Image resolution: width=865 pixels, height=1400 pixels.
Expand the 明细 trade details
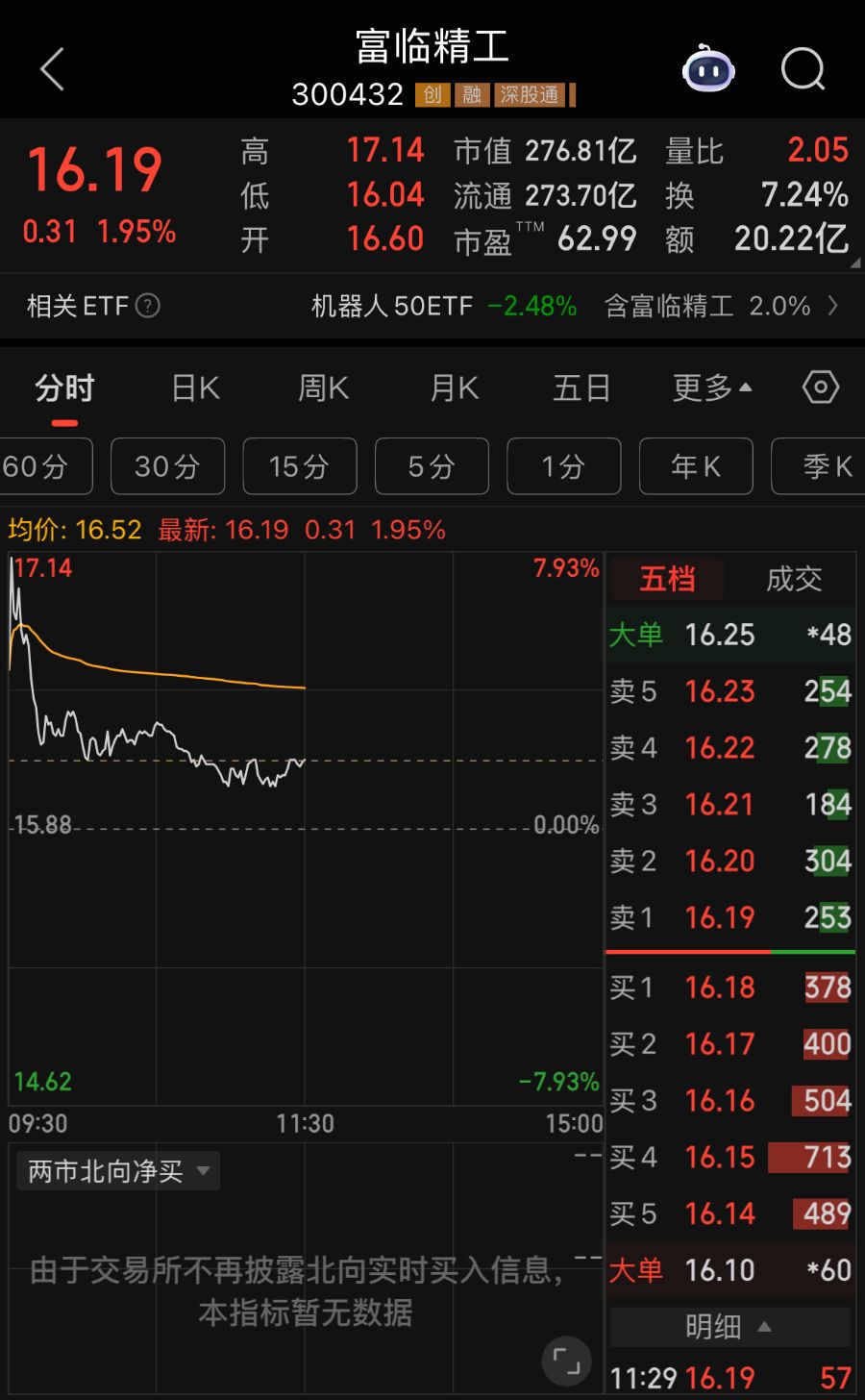tap(729, 1327)
